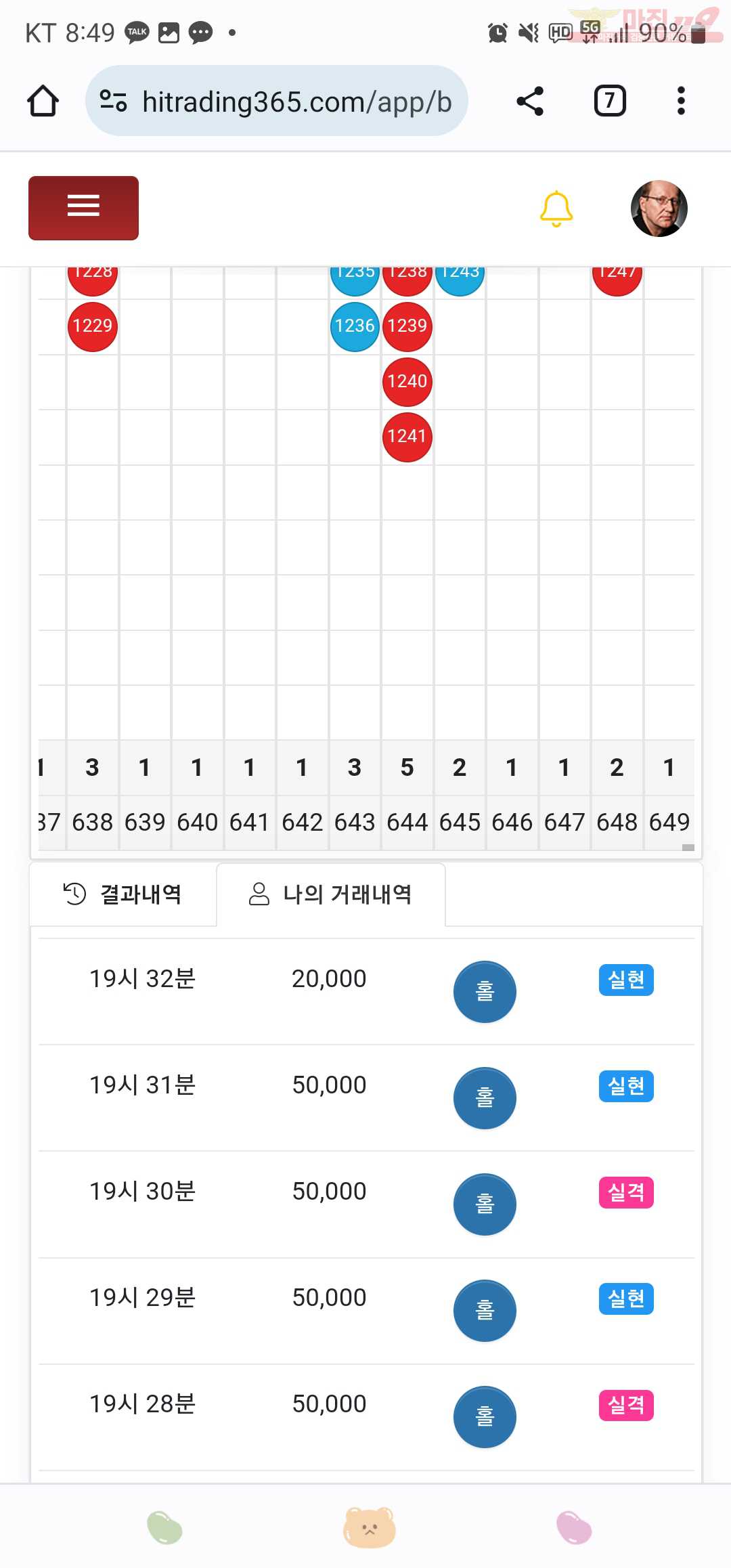Open the tab switcher showing 7
This screenshot has width=731, height=1568.
pos(610,101)
